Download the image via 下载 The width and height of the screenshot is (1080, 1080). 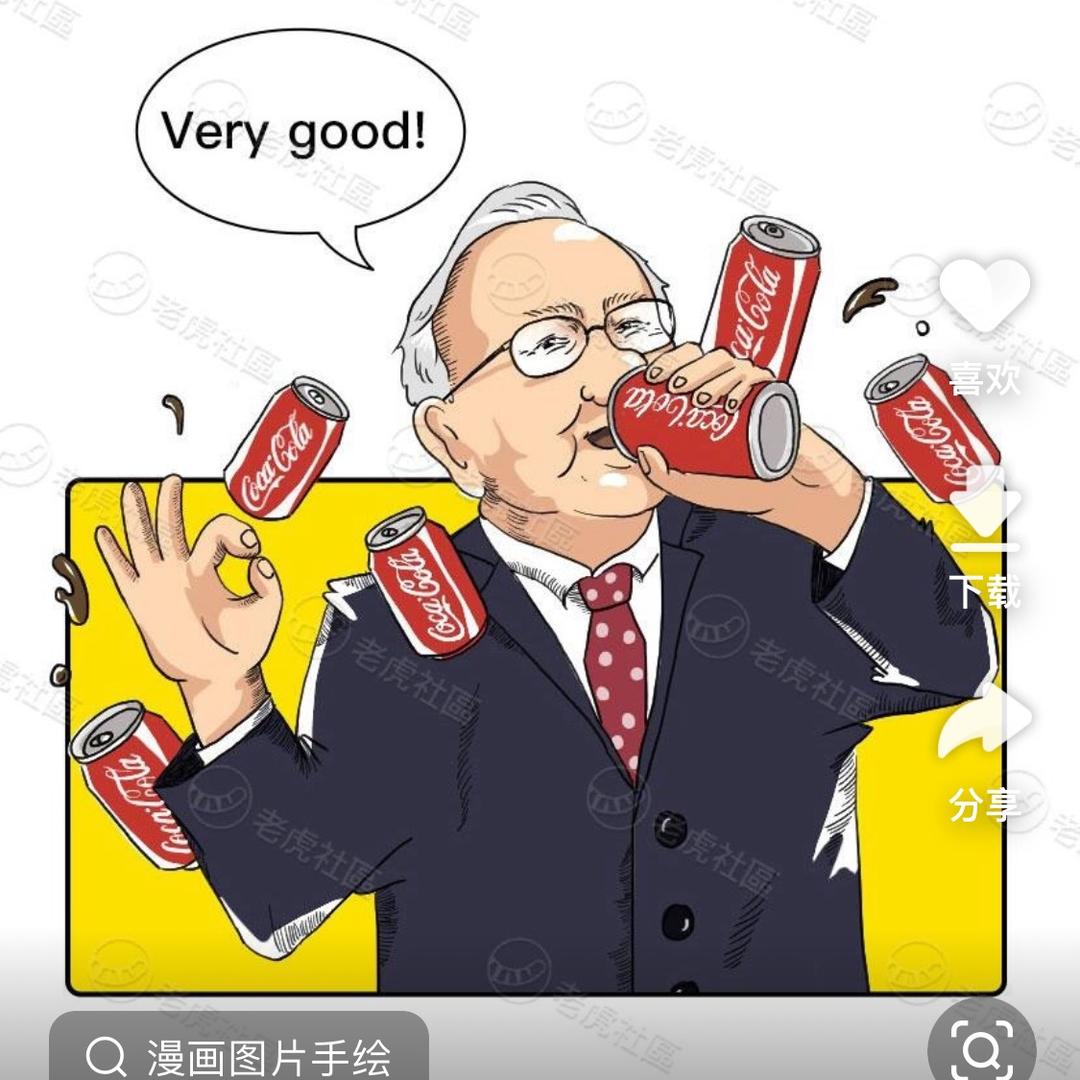click(984, 520)
